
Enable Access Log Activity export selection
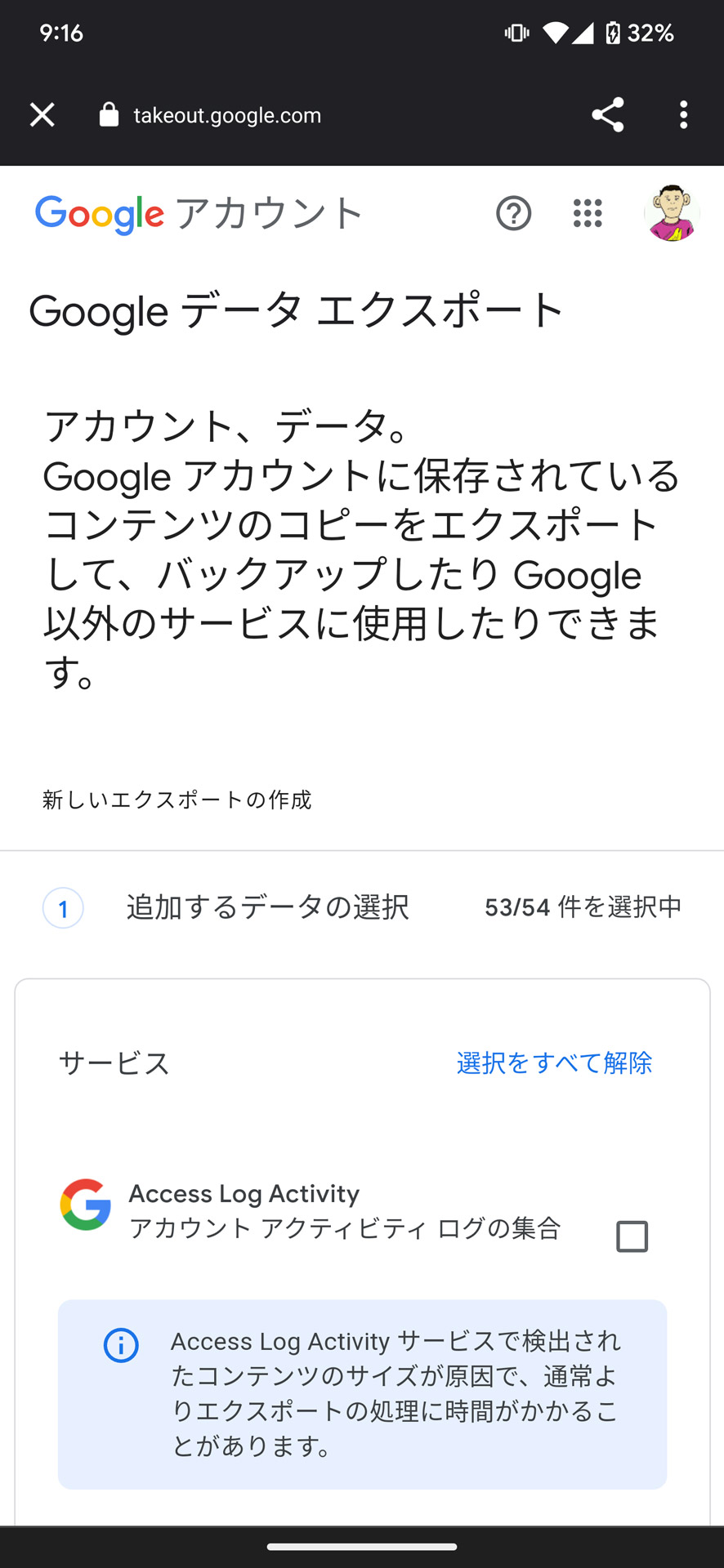630,1236
